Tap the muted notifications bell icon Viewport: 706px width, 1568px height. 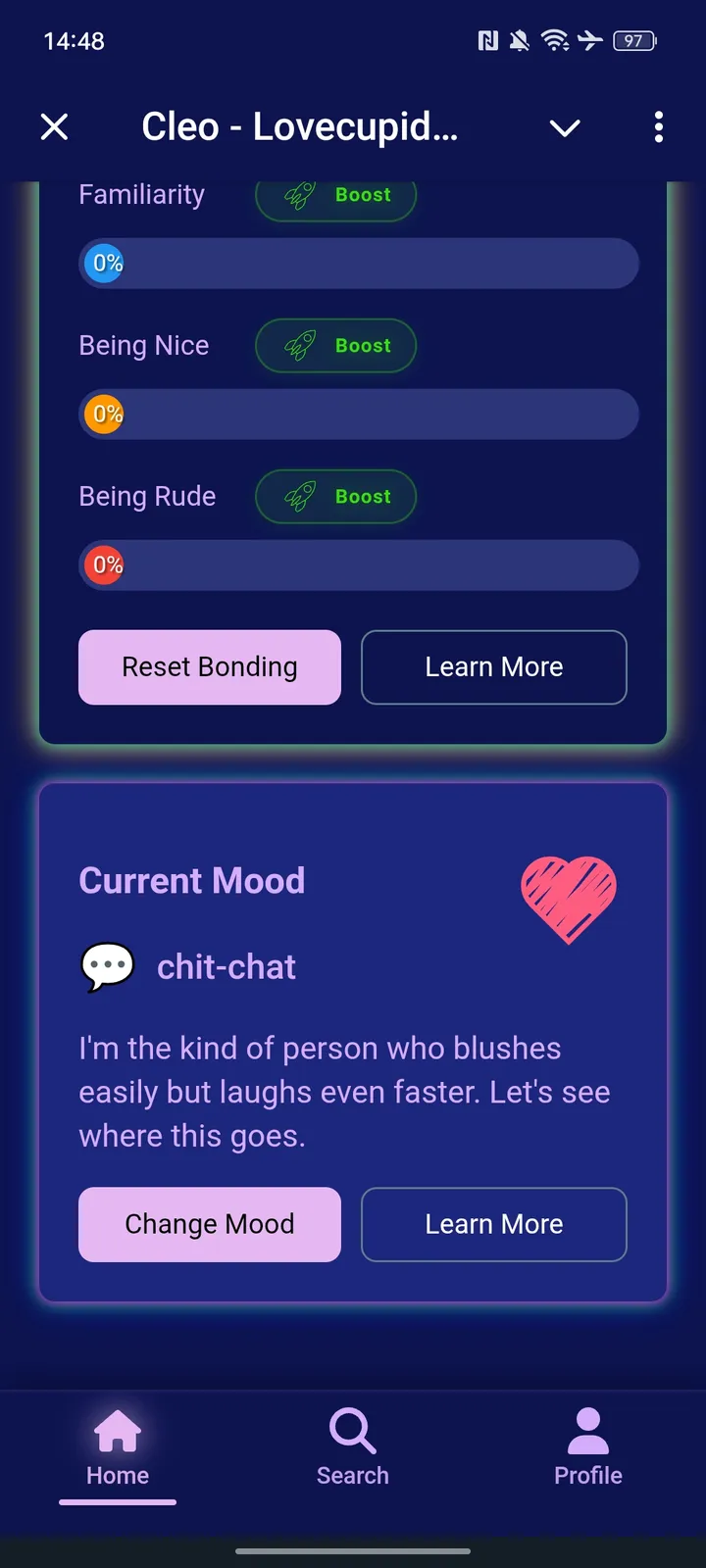click(x=518, y=41)
